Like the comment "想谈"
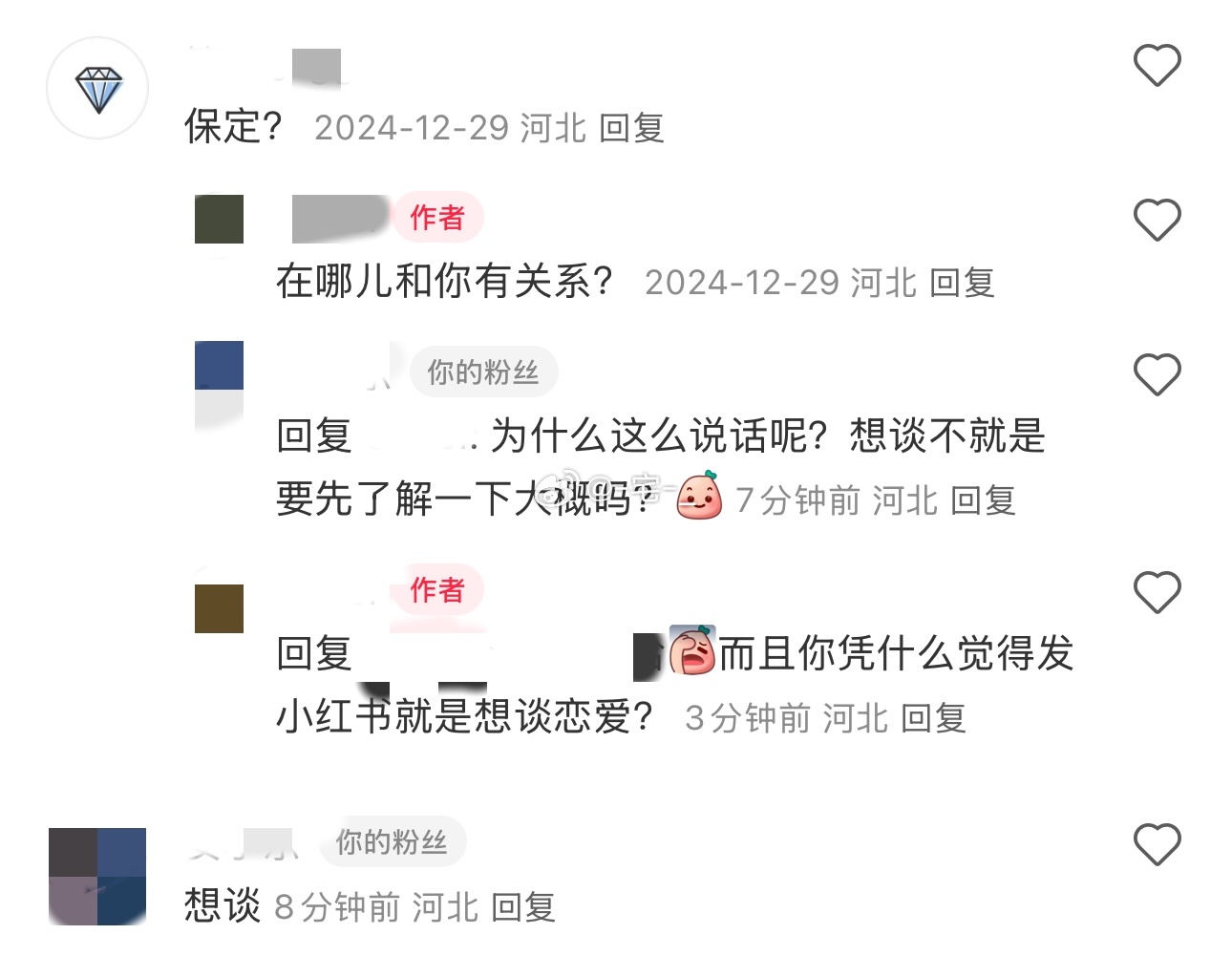 [1157, 843]
